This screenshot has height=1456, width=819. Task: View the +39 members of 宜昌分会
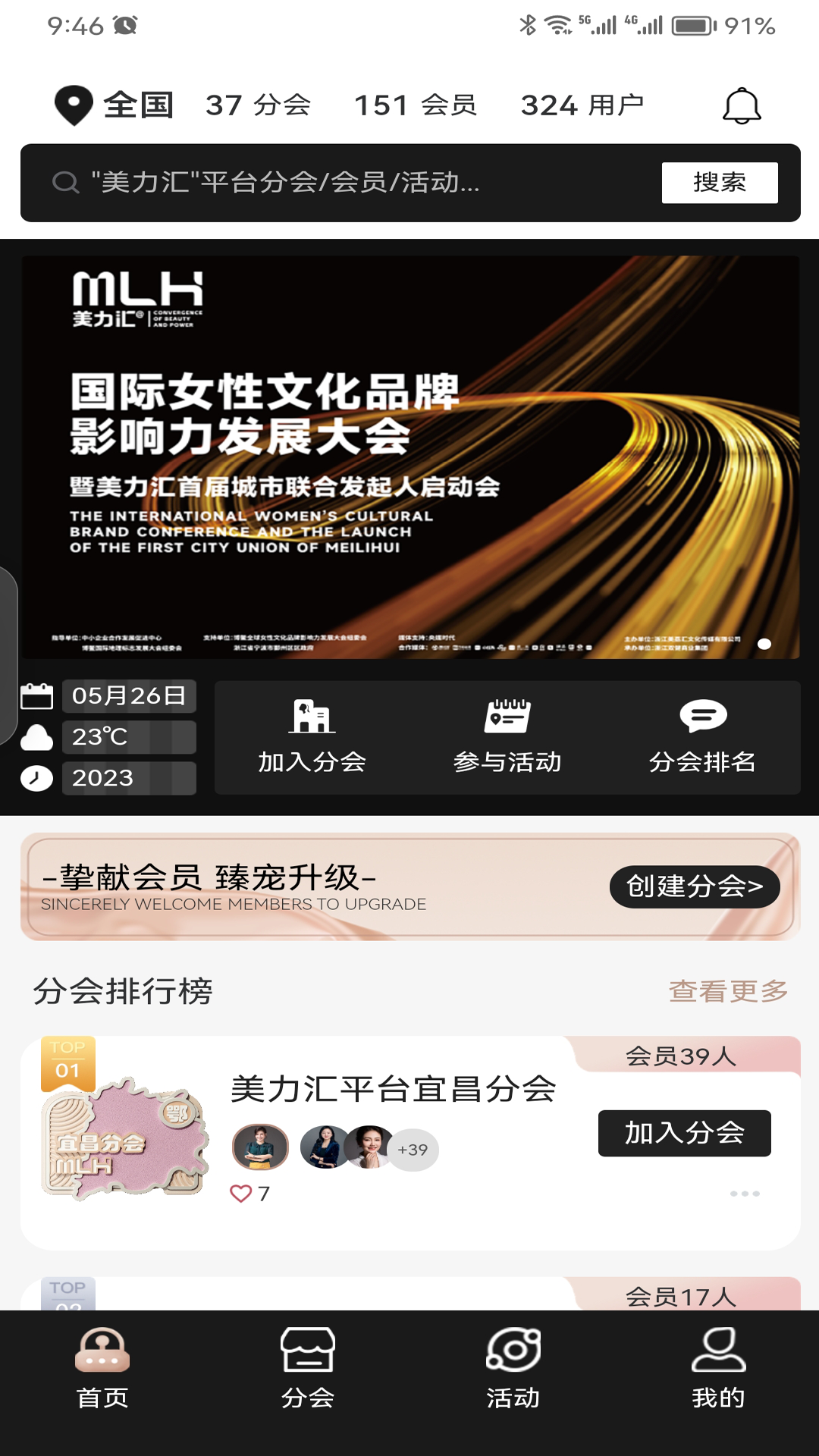(413, 1150)
